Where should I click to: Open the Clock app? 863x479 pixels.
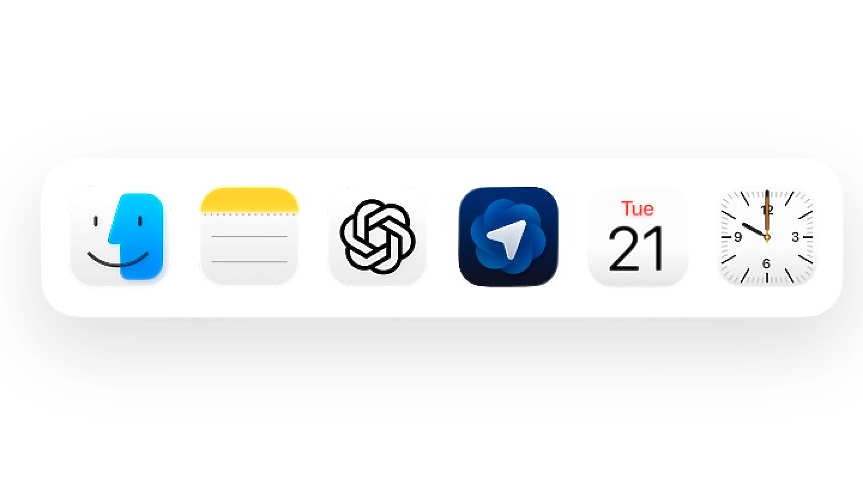[x=767, y=236]
